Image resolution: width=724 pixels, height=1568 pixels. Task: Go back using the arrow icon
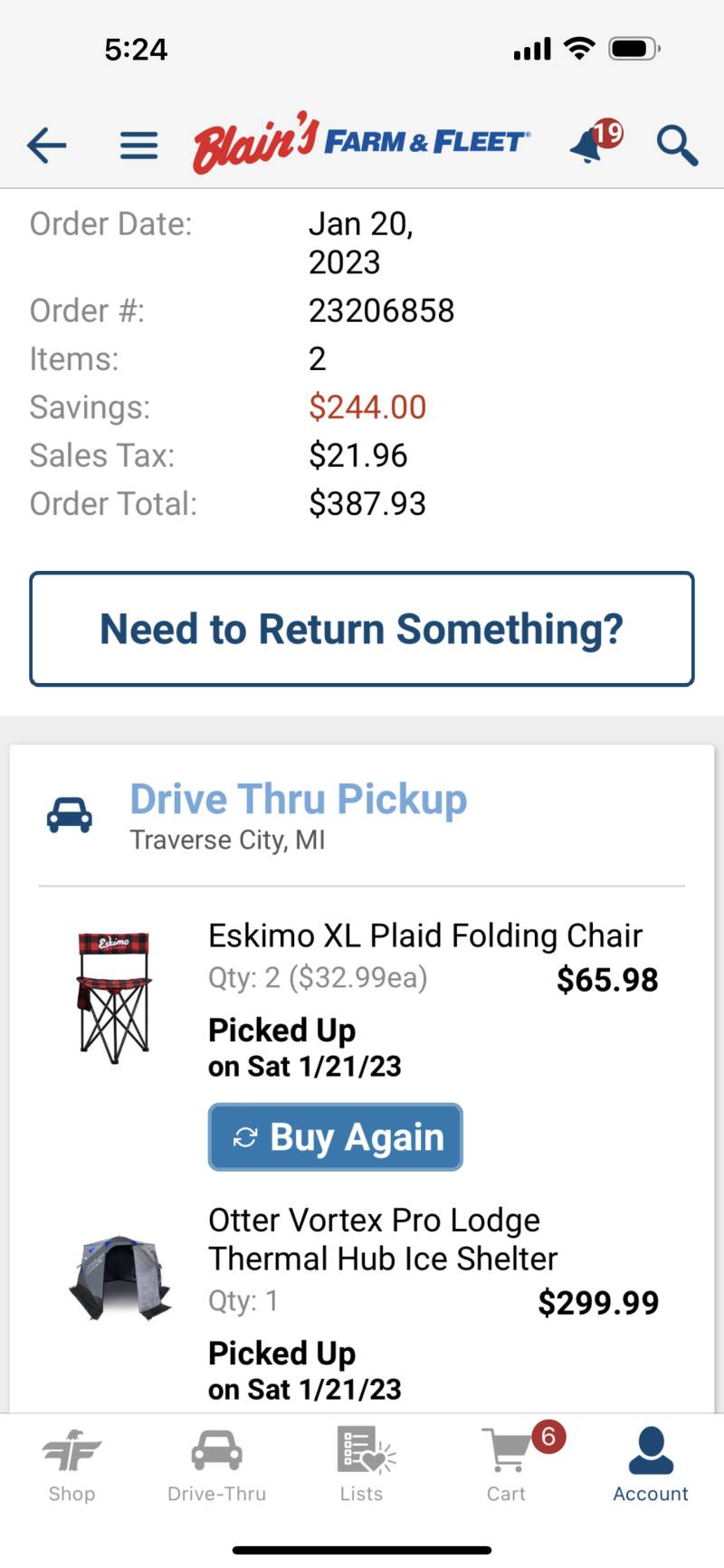tap(47, 144)
